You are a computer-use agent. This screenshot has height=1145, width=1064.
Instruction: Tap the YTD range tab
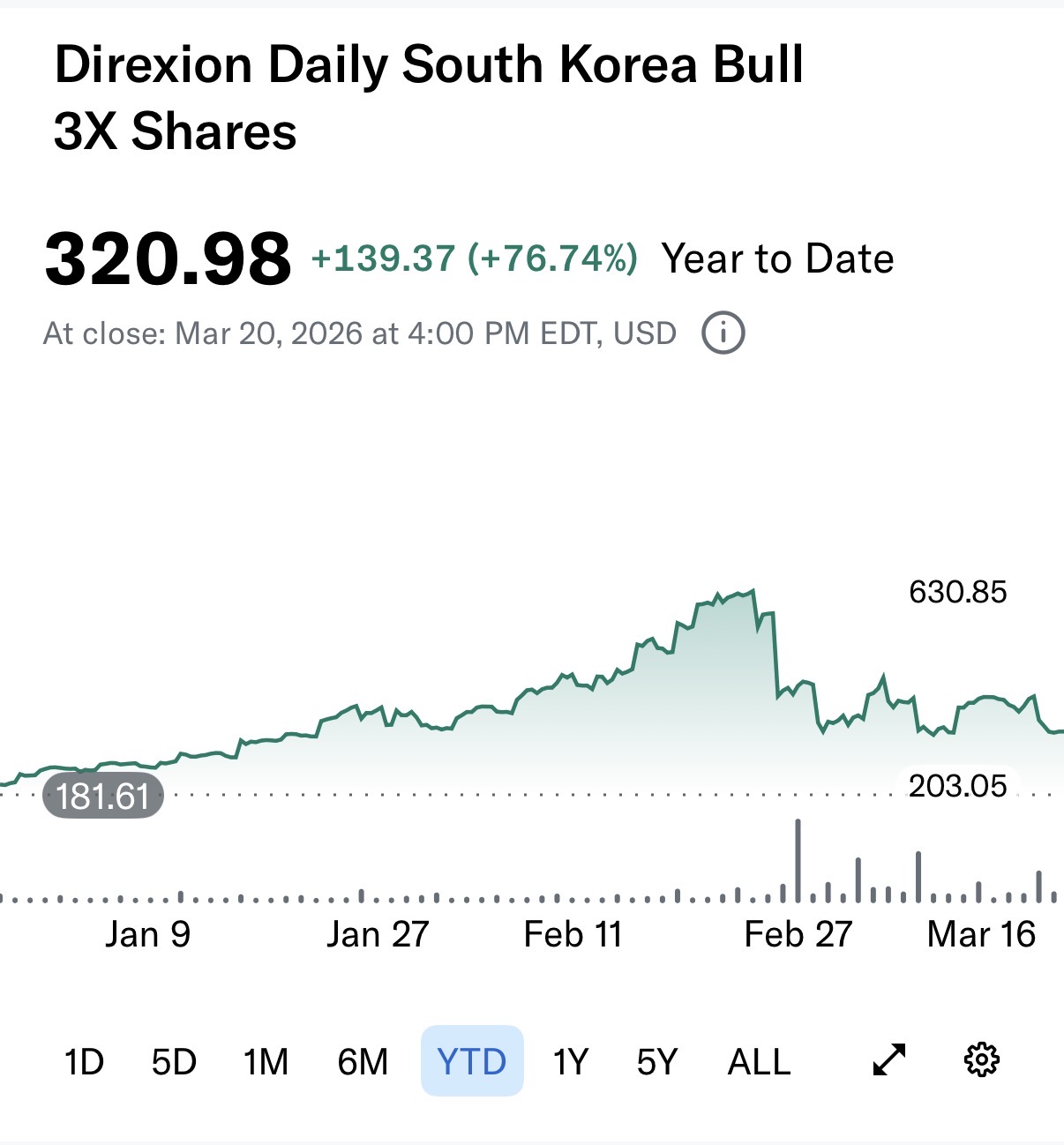[472, 1061]
